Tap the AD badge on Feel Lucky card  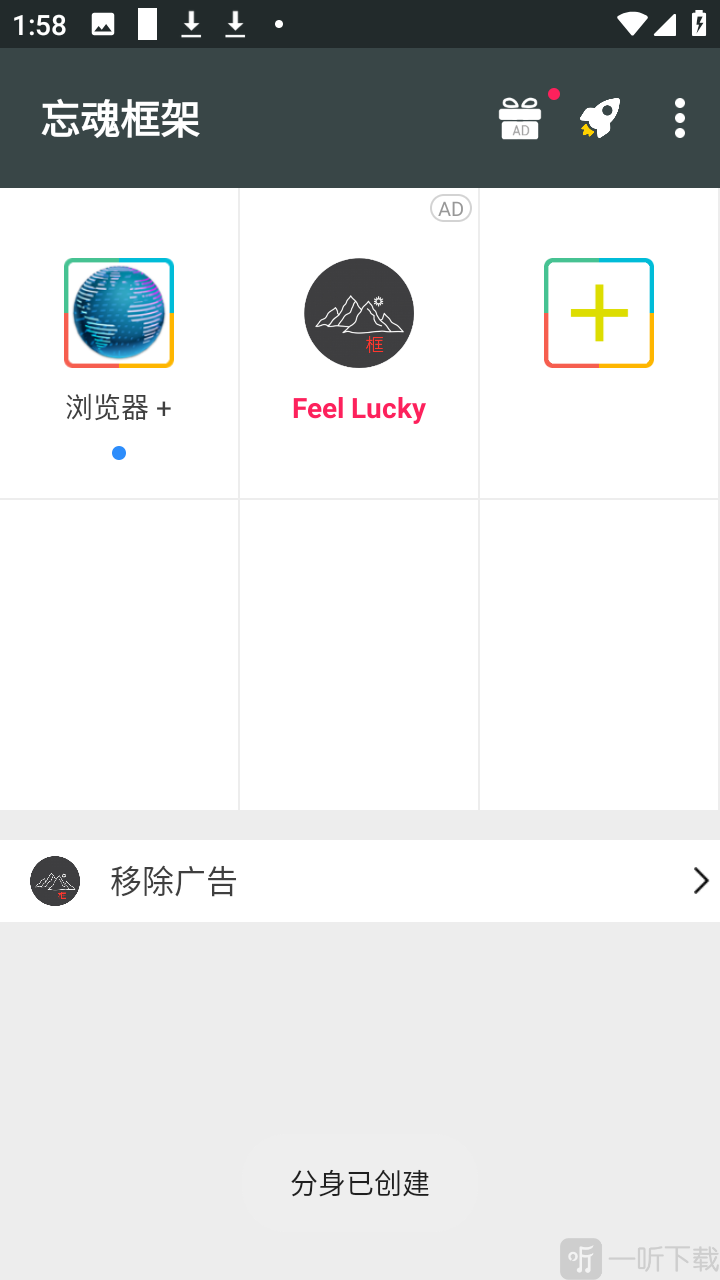(x=451, y=208)
